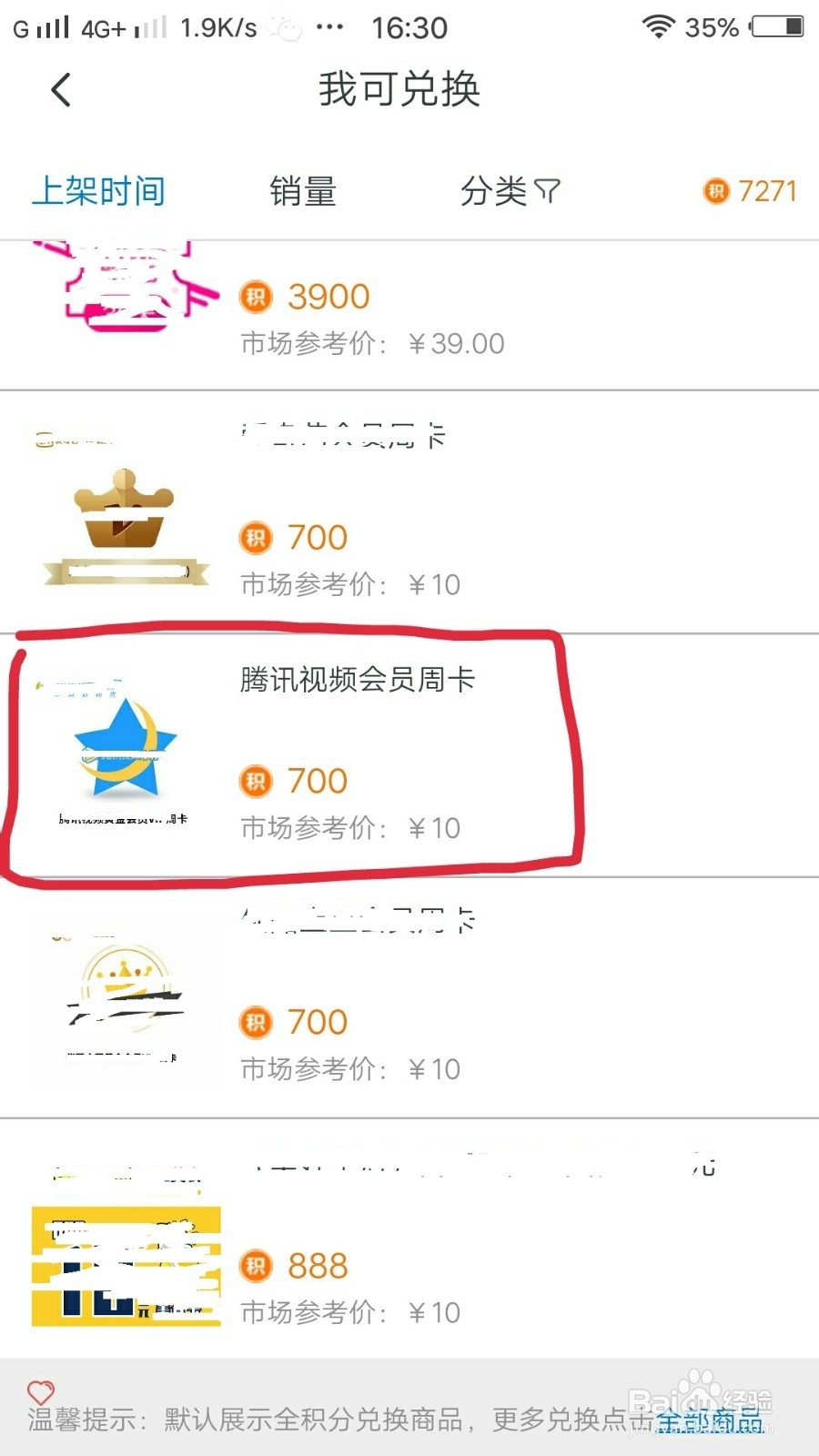Tap the orange 积 icon beside 3900
The image size is (819, 1456).
click(x=256, y=296)
